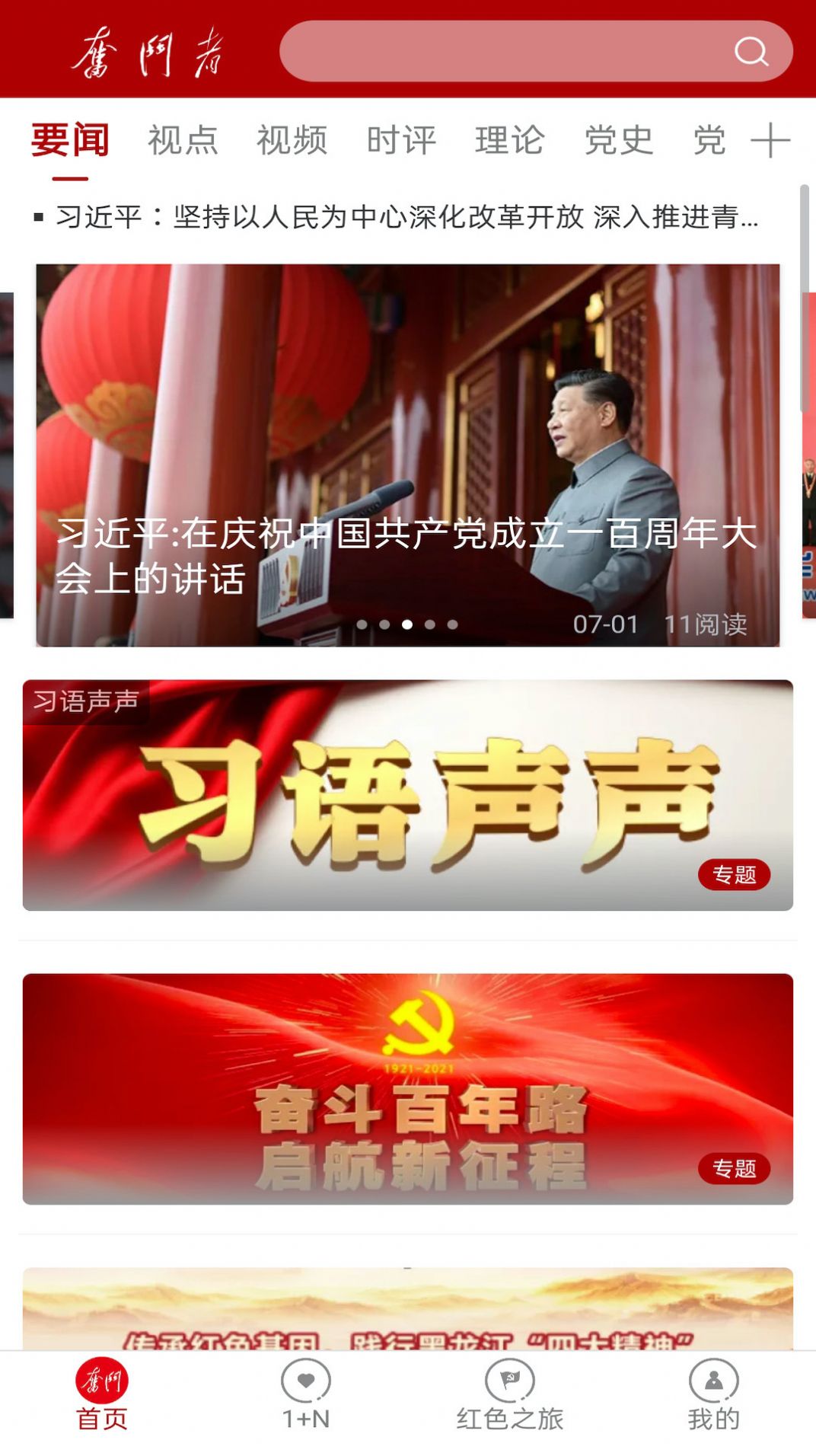816x1456 pixels.
Task: Switch to the 理论 tab
Action: 509,140
